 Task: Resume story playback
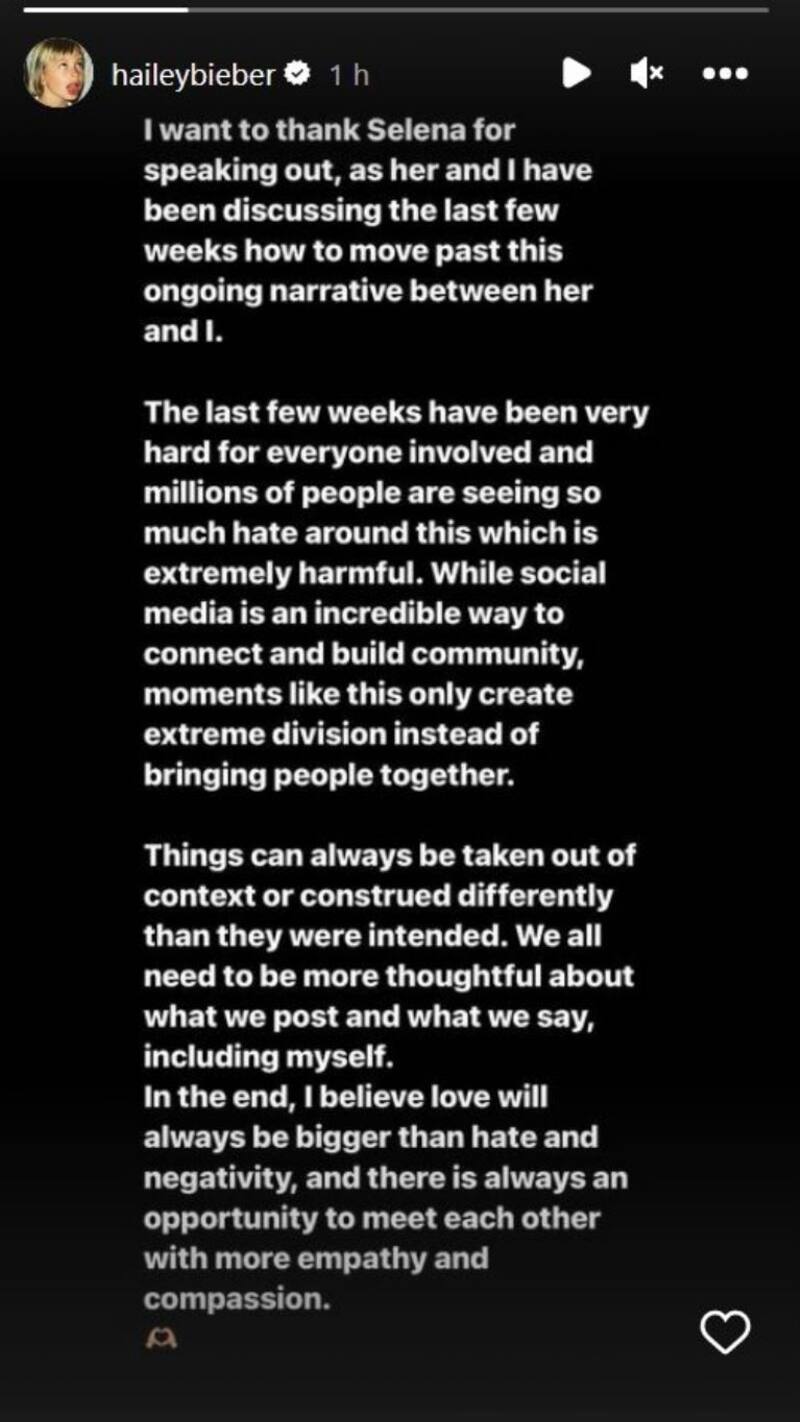(x=576, y=73)
